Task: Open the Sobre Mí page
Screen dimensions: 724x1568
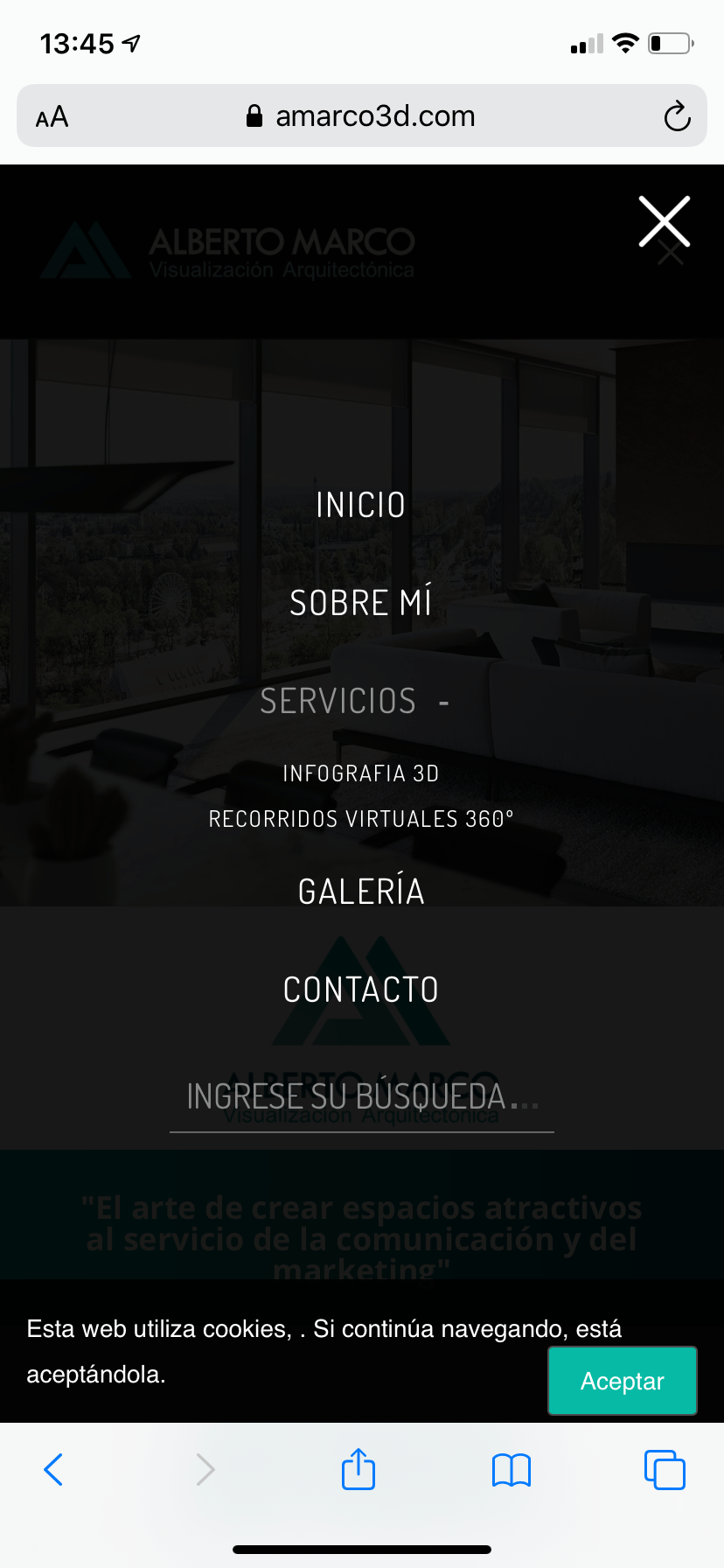Action: [361, 603]
